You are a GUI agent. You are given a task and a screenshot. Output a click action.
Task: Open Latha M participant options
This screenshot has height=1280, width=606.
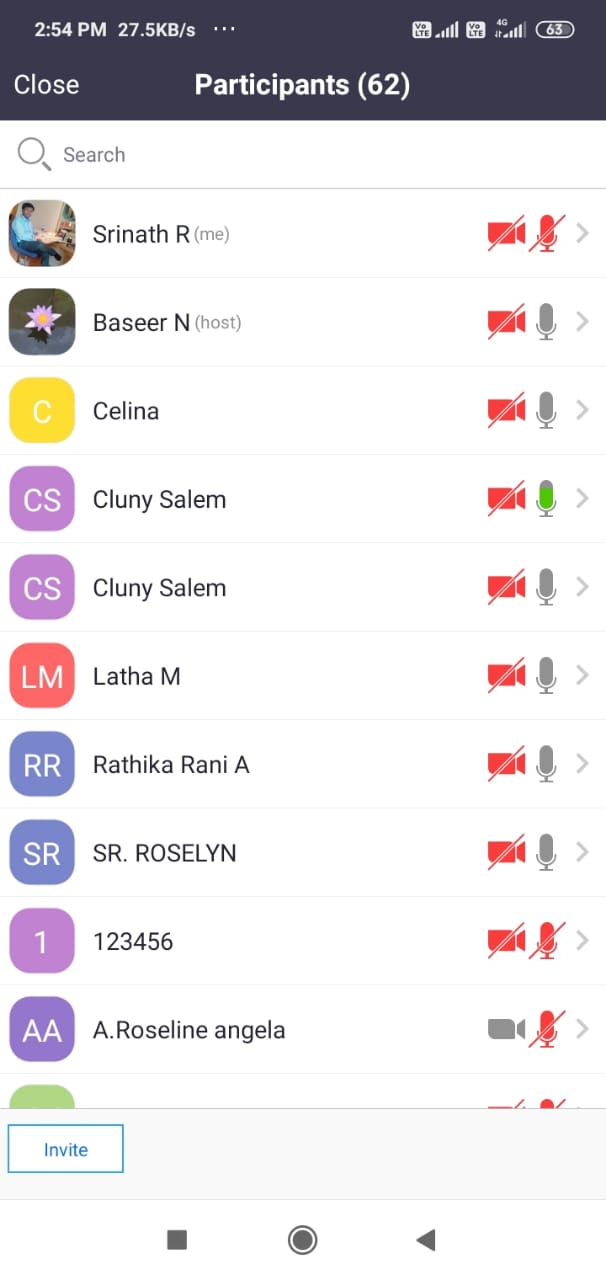[x=300, y=676]
